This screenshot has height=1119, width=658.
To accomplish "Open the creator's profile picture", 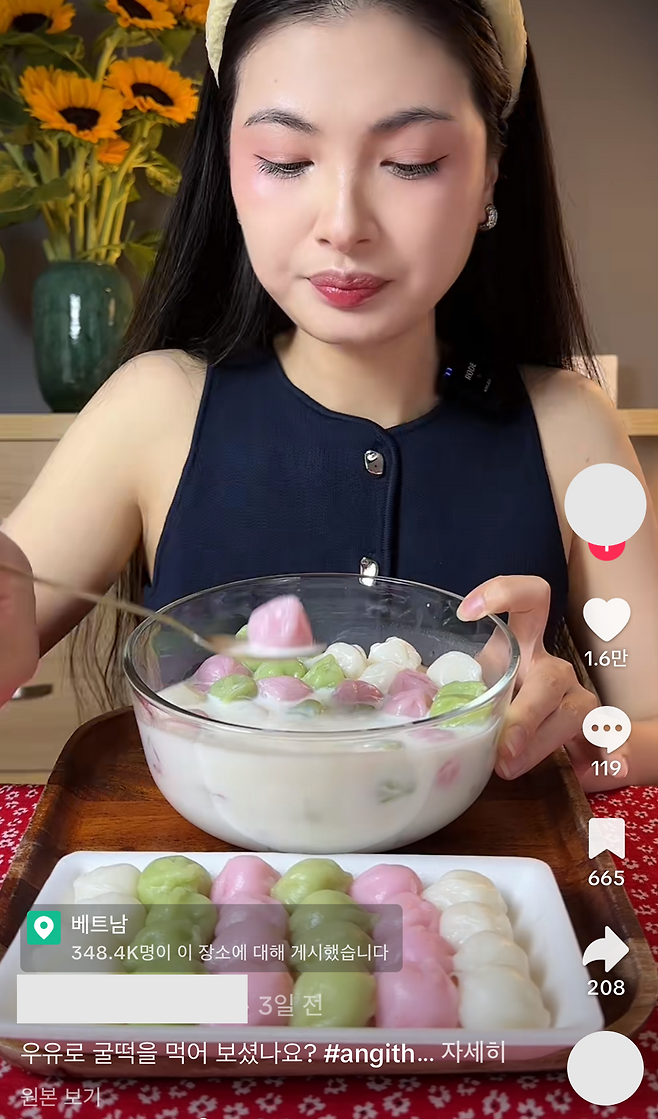I will point(605,504).
